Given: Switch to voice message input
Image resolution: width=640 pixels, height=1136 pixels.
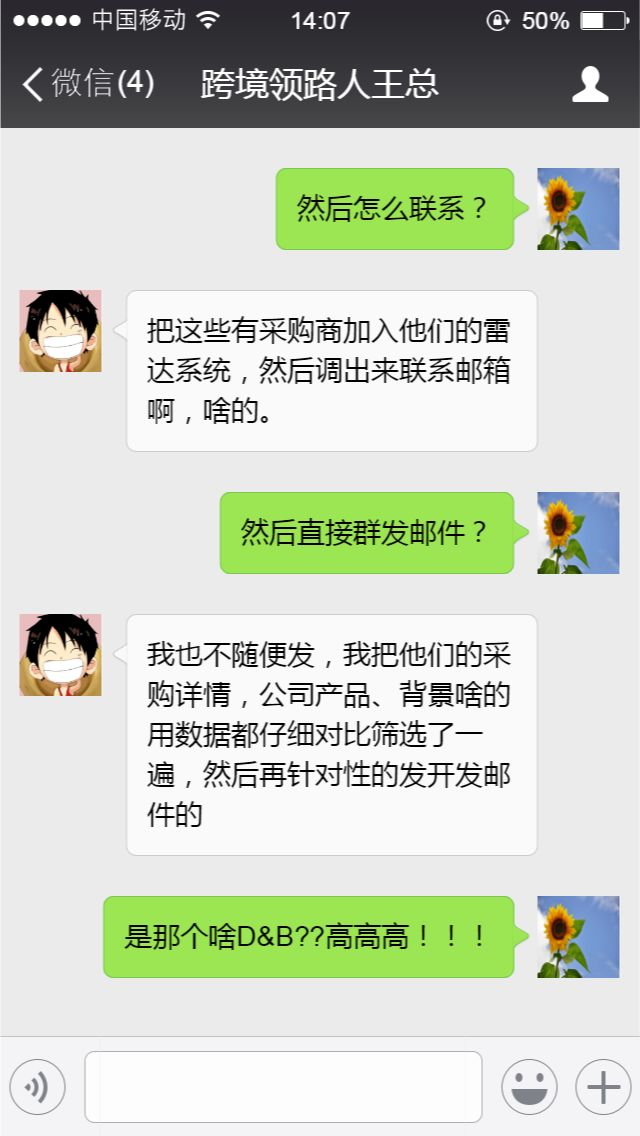Looking at the screenshot, I should click(37, 1086).
